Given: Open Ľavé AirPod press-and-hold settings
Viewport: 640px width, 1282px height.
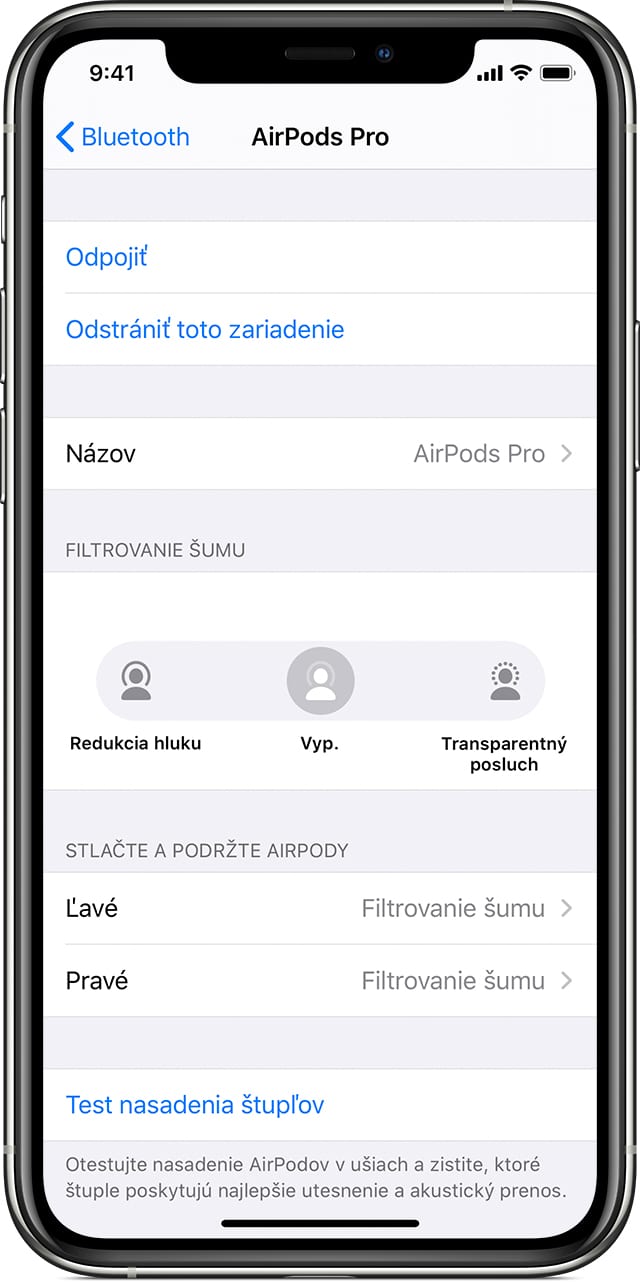Looking at the screenshot, I should pos(320,908).
